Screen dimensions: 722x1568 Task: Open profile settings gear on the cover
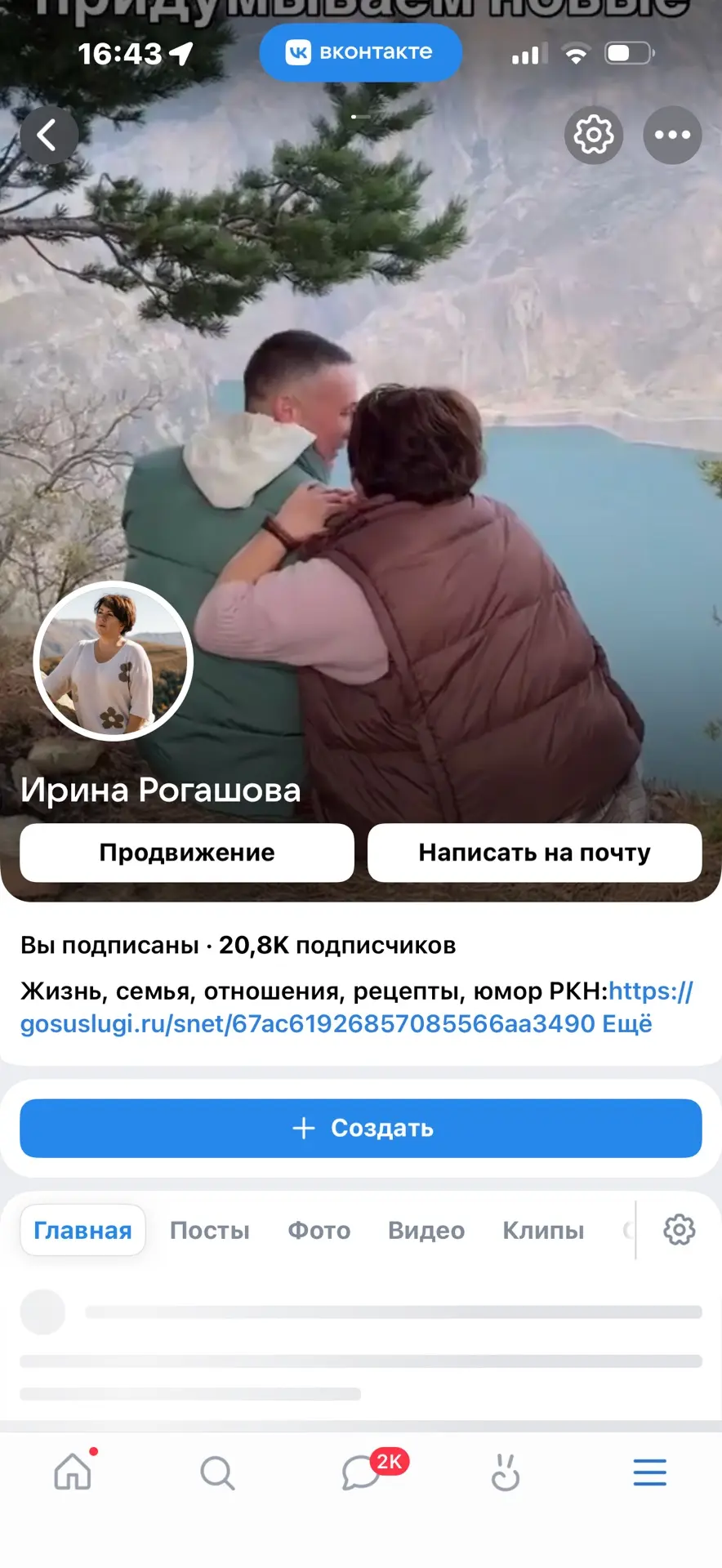594,135
